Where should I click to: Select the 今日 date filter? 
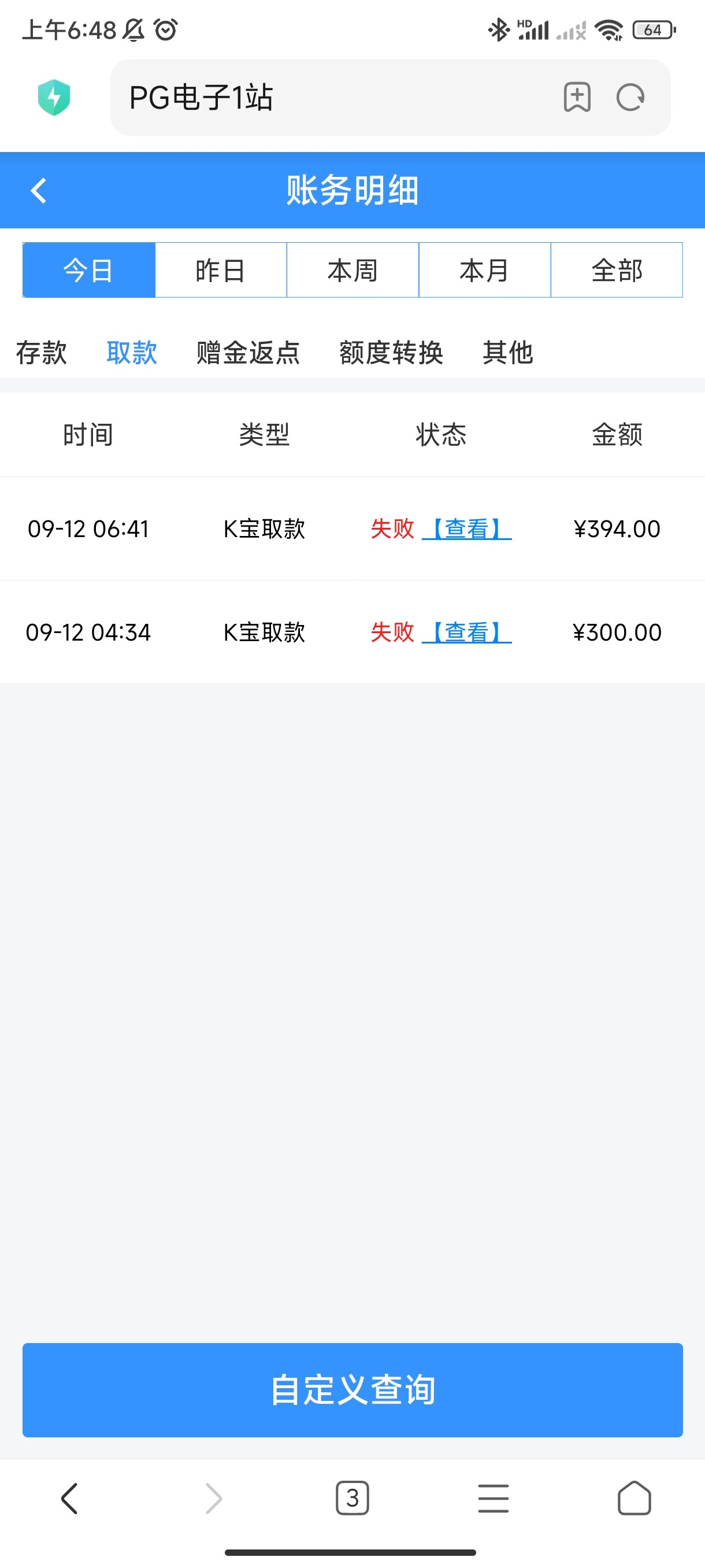pos(89,270)
